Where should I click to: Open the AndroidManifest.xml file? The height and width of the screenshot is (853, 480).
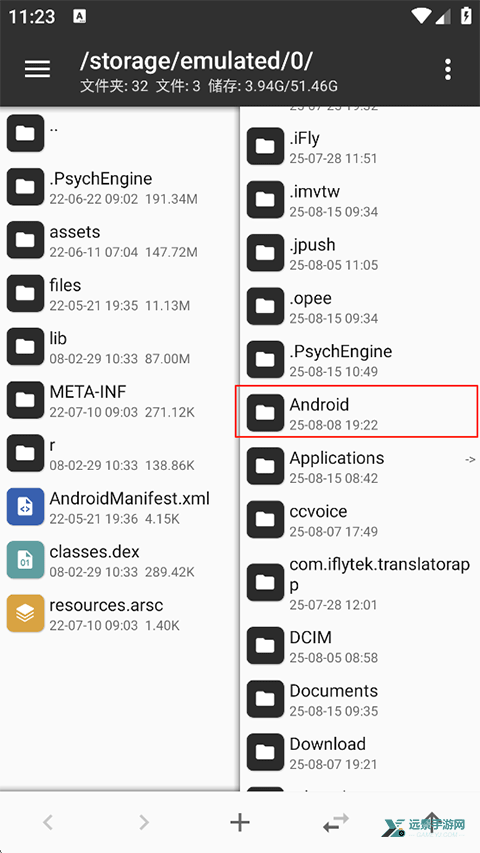(120, 506)
